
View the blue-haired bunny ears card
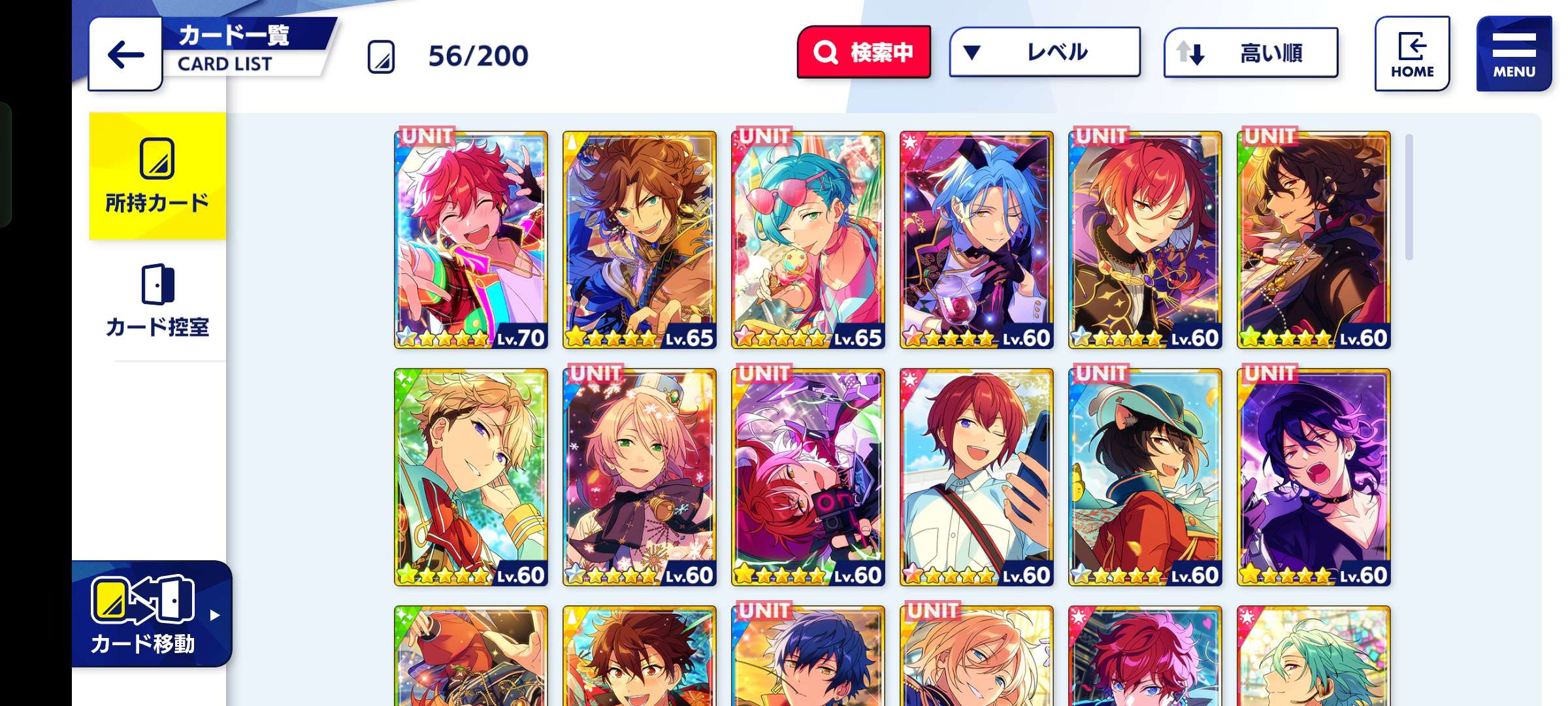[977, 239]
